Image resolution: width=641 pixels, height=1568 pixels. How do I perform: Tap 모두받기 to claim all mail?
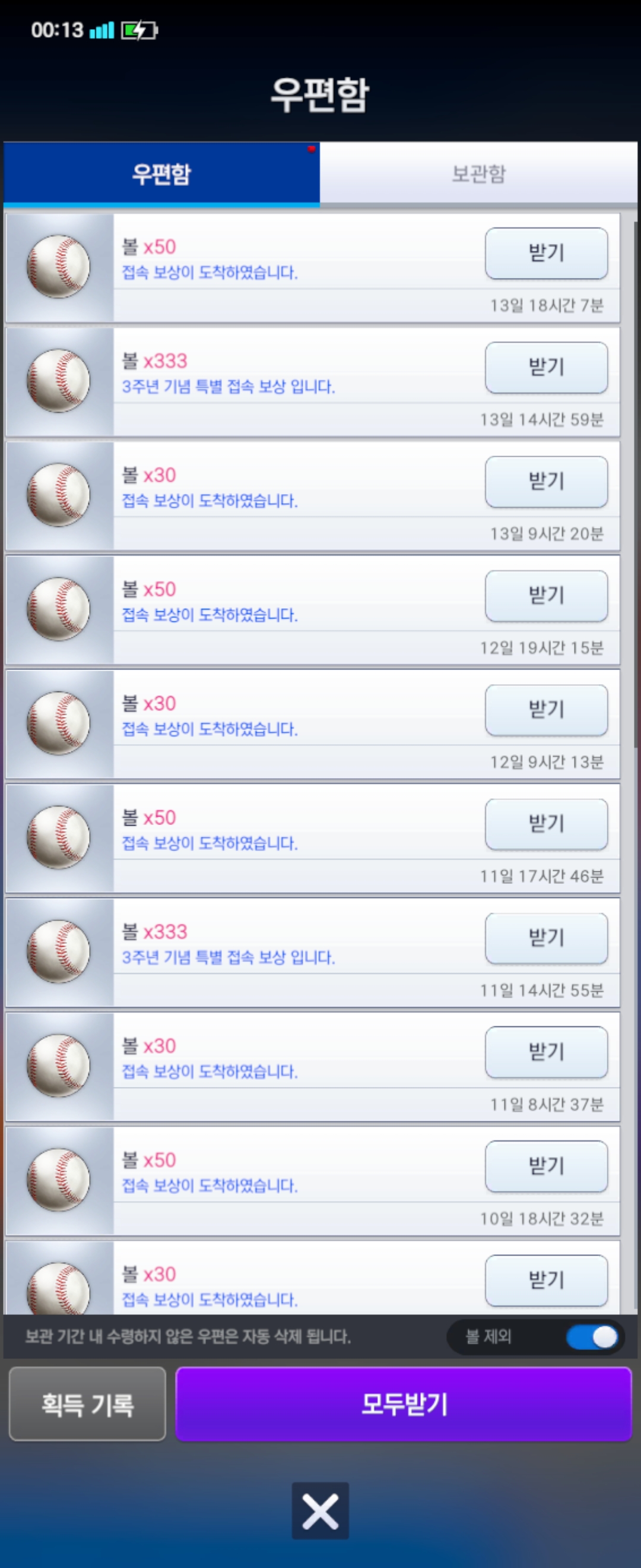404,1404
